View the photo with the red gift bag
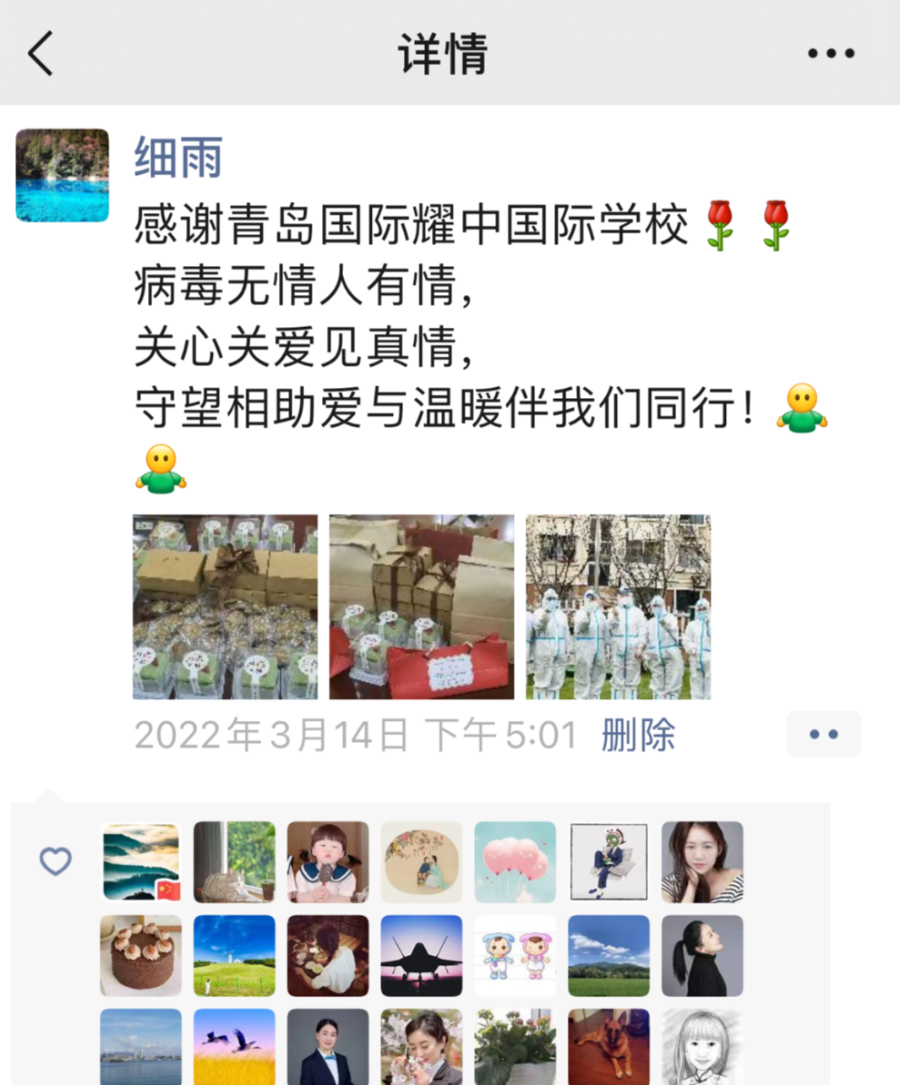 click(421, 606)
